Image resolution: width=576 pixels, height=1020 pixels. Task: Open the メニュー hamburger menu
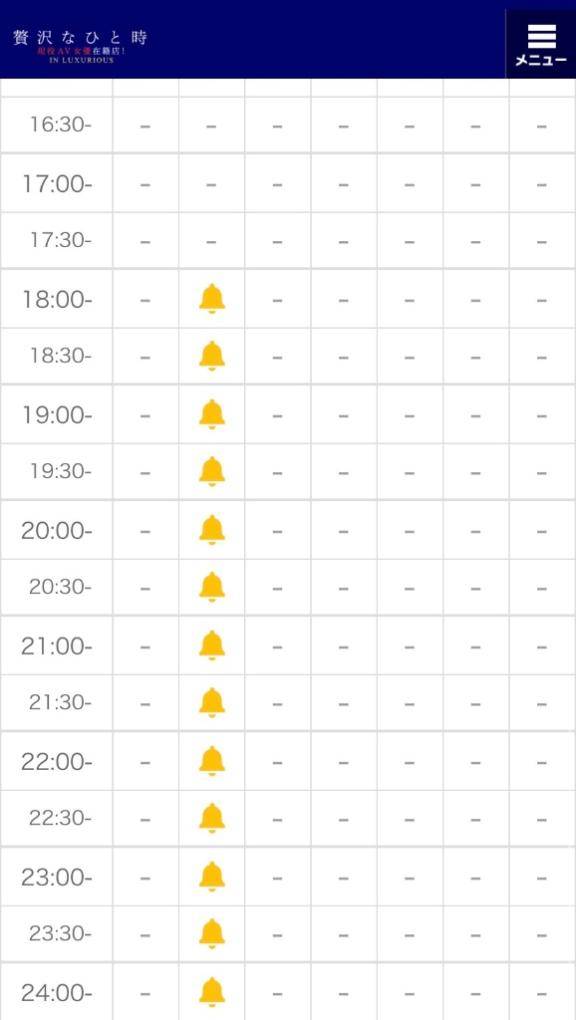(x=541, y=44)
